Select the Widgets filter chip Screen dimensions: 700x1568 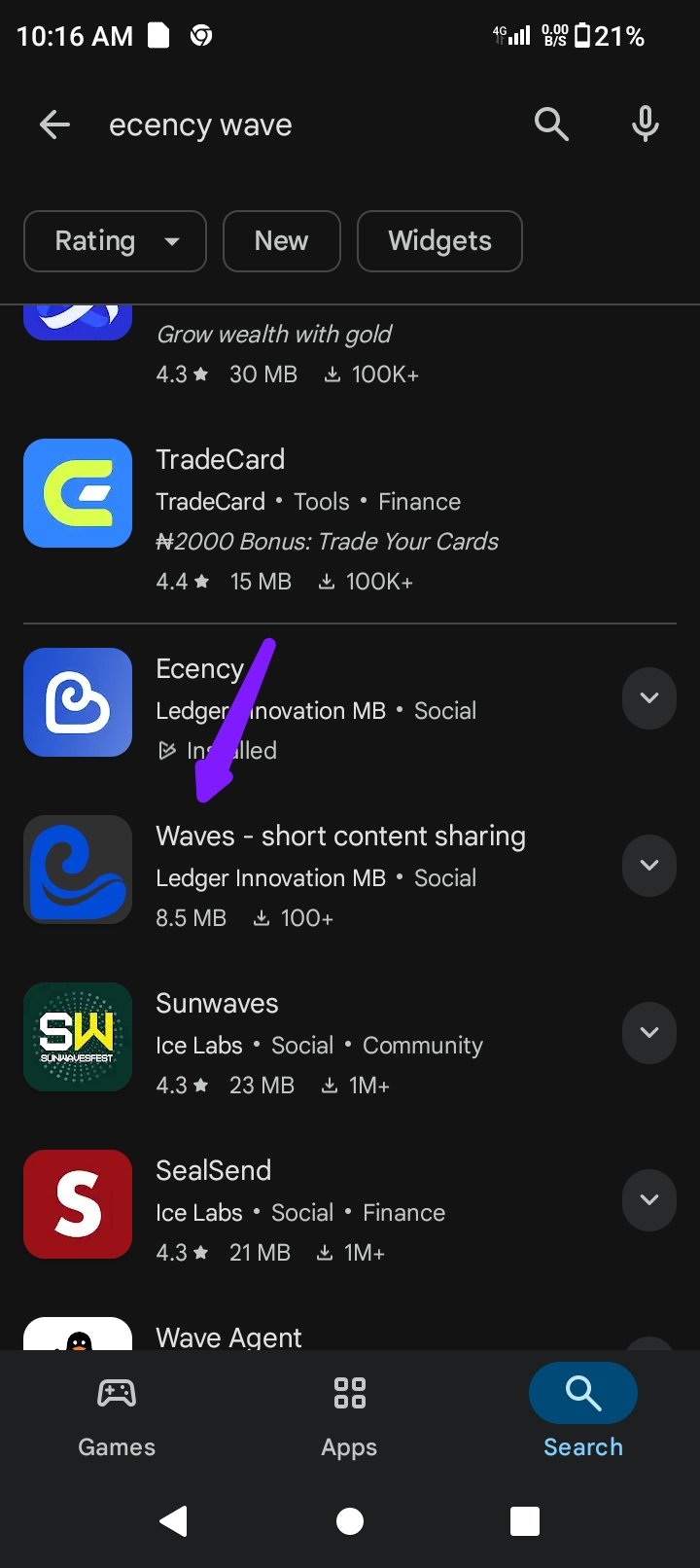tap(439, 241)
